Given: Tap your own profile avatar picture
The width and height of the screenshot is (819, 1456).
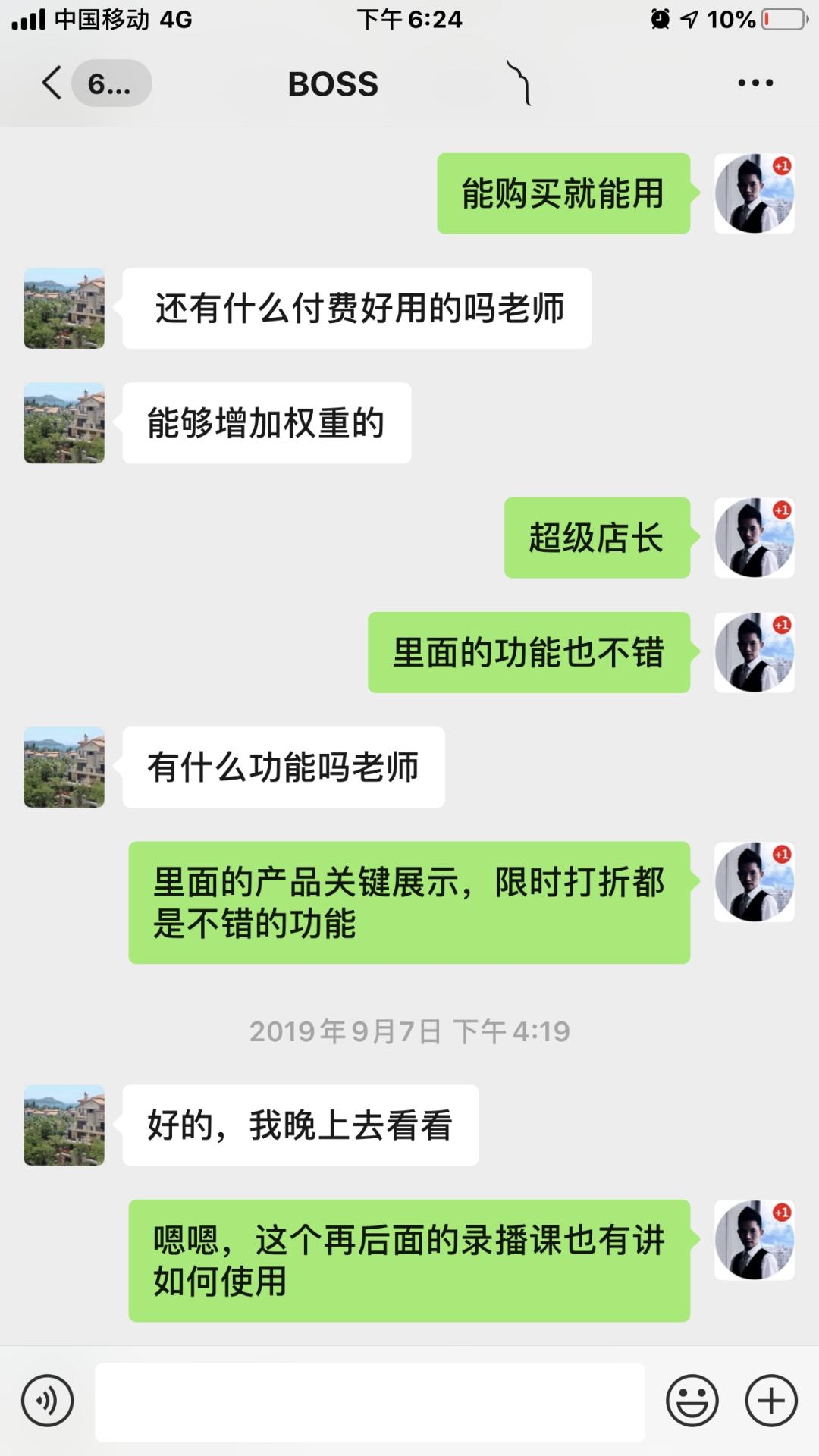Looking at the screenshot, I should [x=755, y=193].
